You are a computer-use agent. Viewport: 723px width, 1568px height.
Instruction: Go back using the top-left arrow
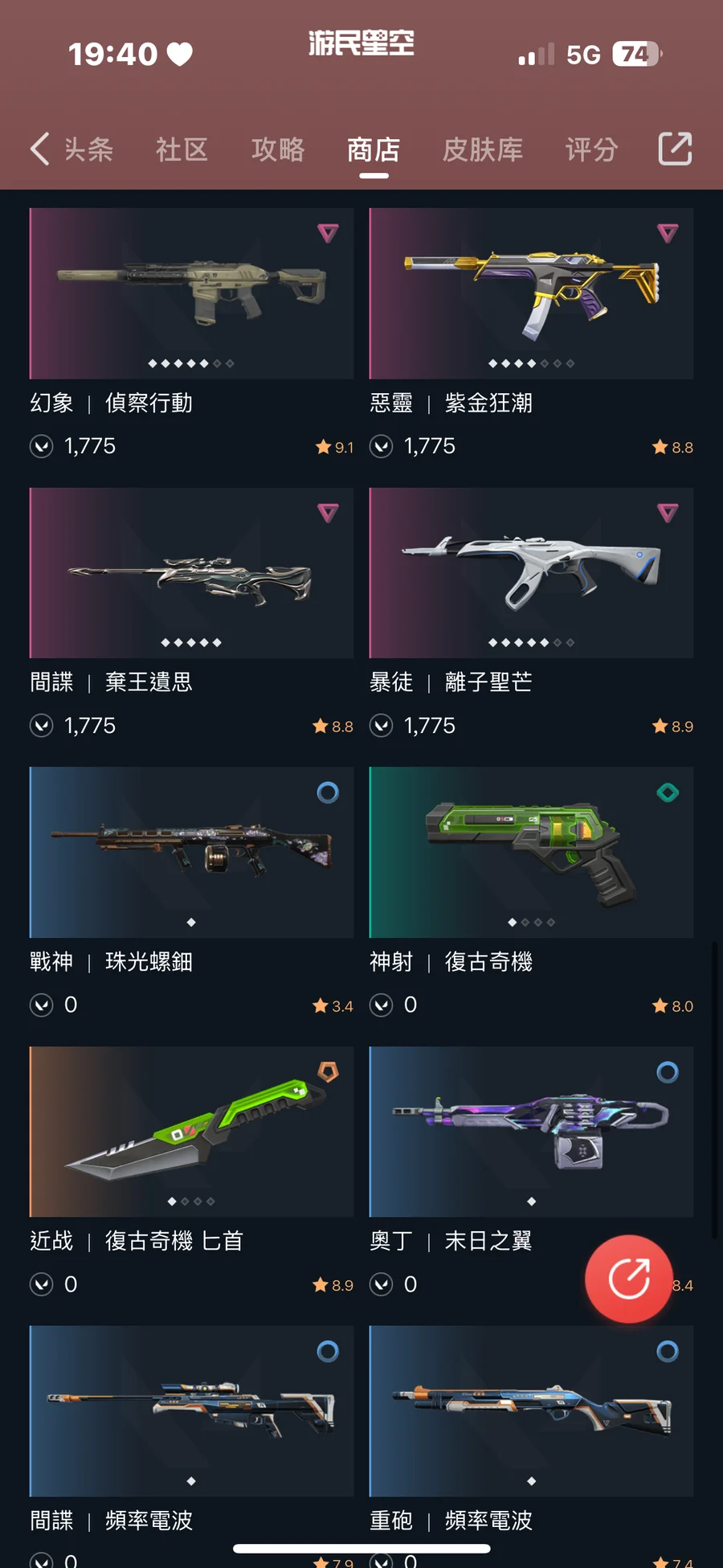tap(39, 149)
